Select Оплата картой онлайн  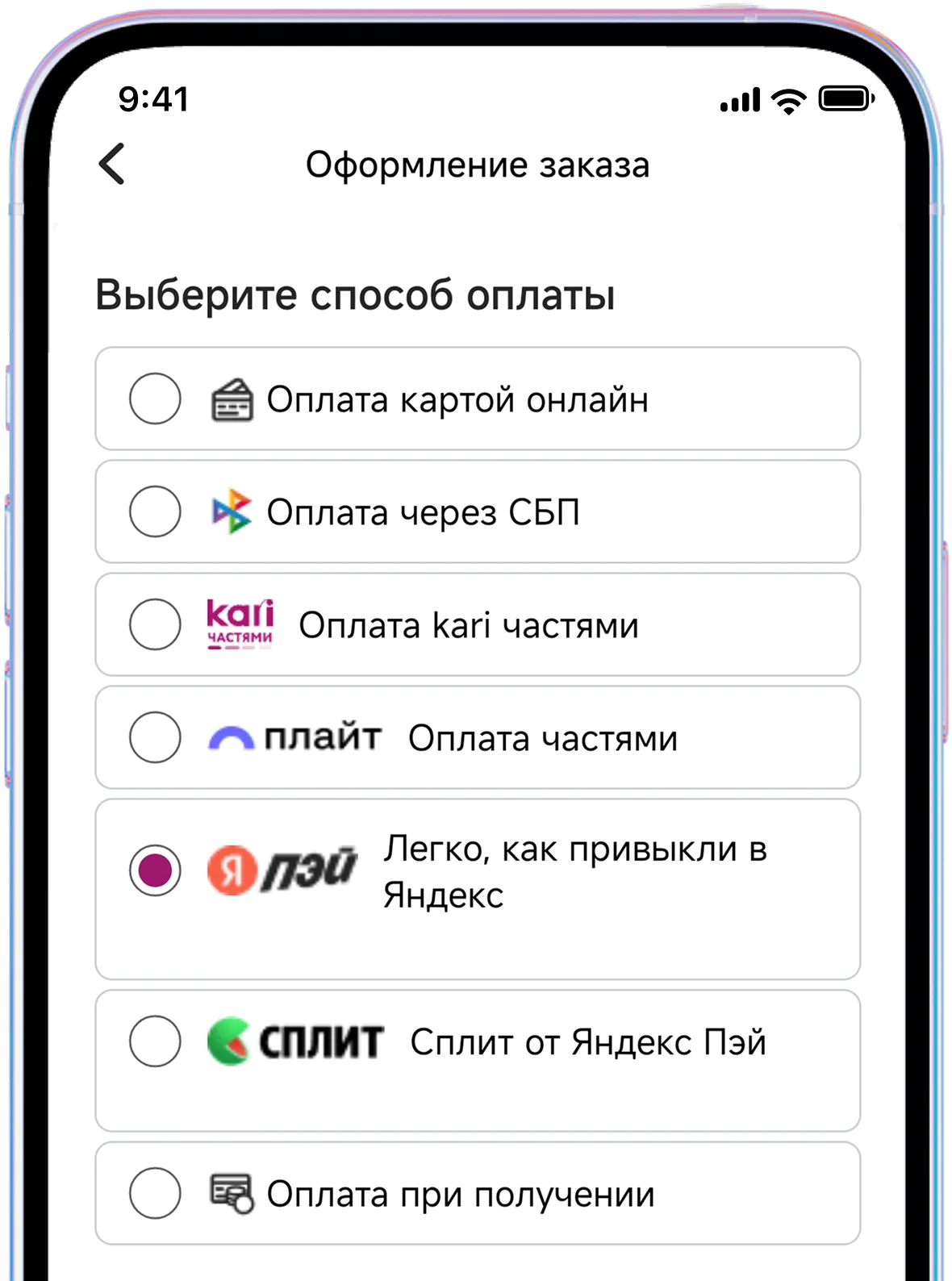[155, 398]
